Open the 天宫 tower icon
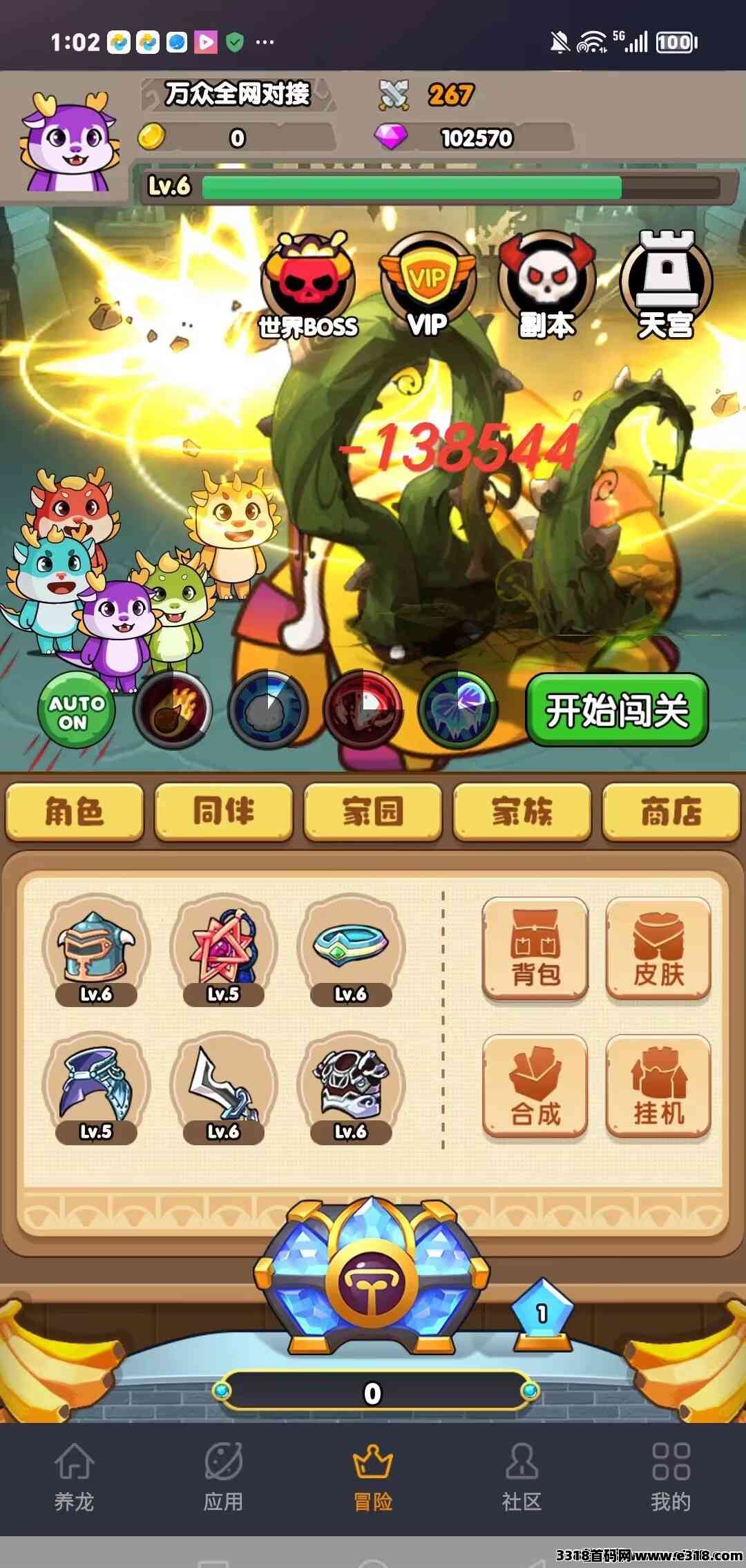746x1568 pixels. pos(666,285)
